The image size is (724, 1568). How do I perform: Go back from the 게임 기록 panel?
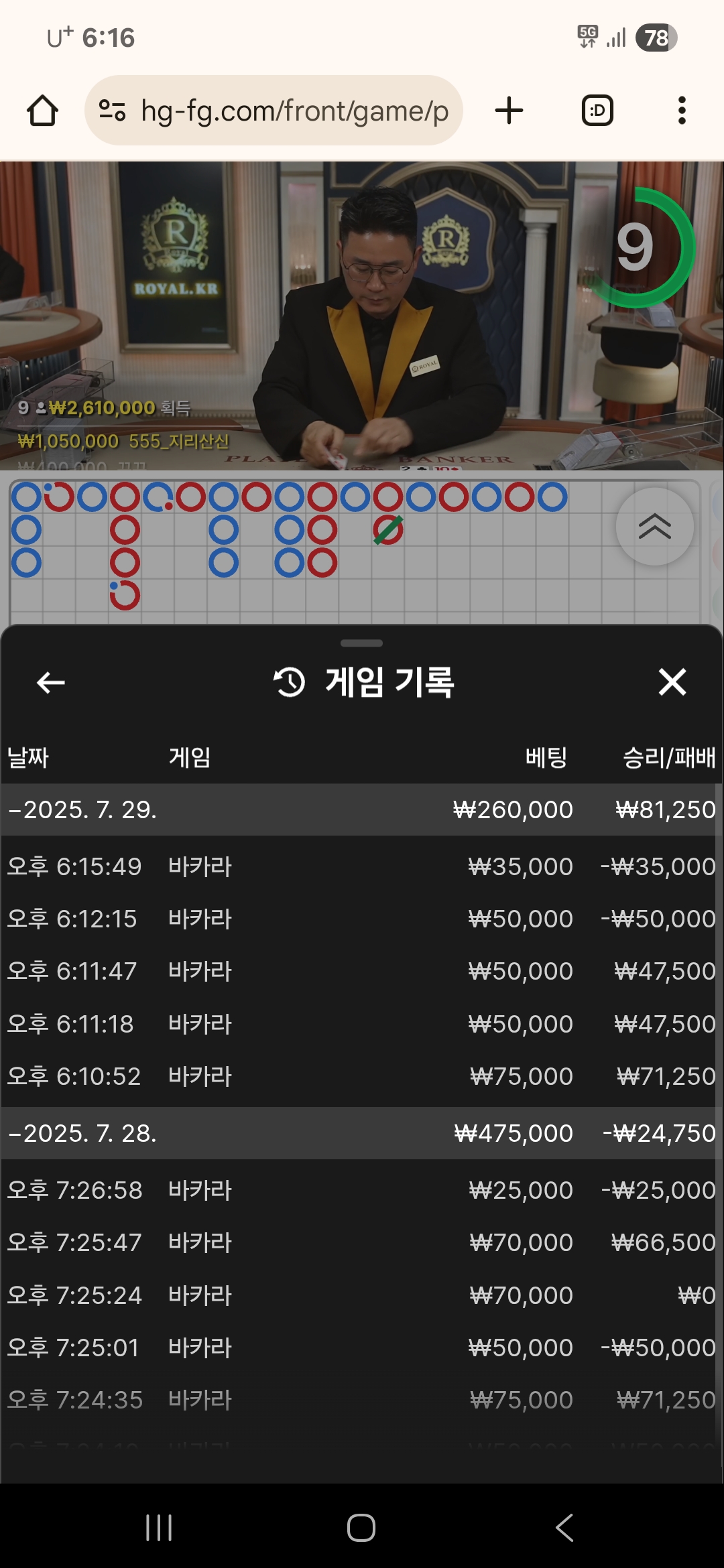51,683
